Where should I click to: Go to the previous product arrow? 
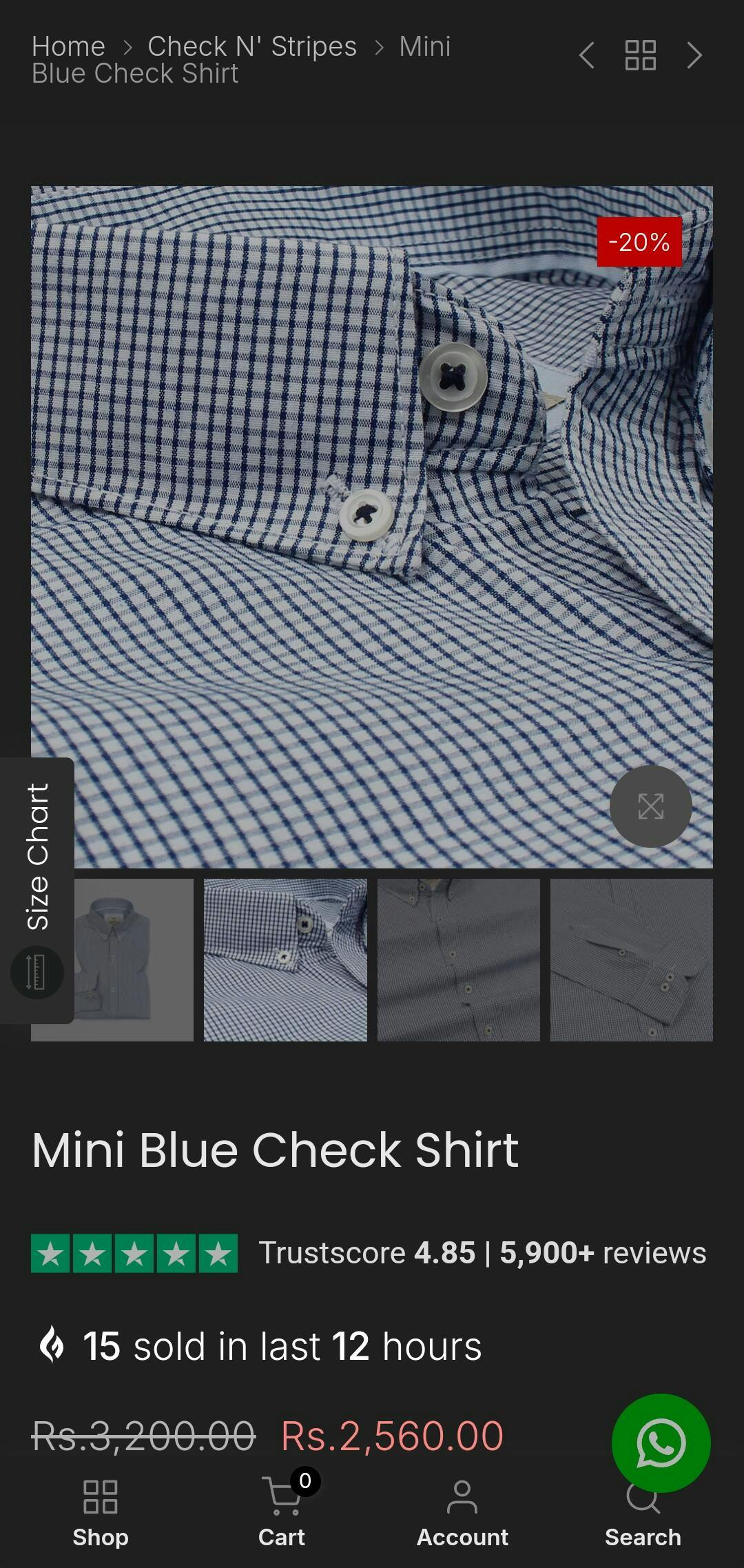587,55
